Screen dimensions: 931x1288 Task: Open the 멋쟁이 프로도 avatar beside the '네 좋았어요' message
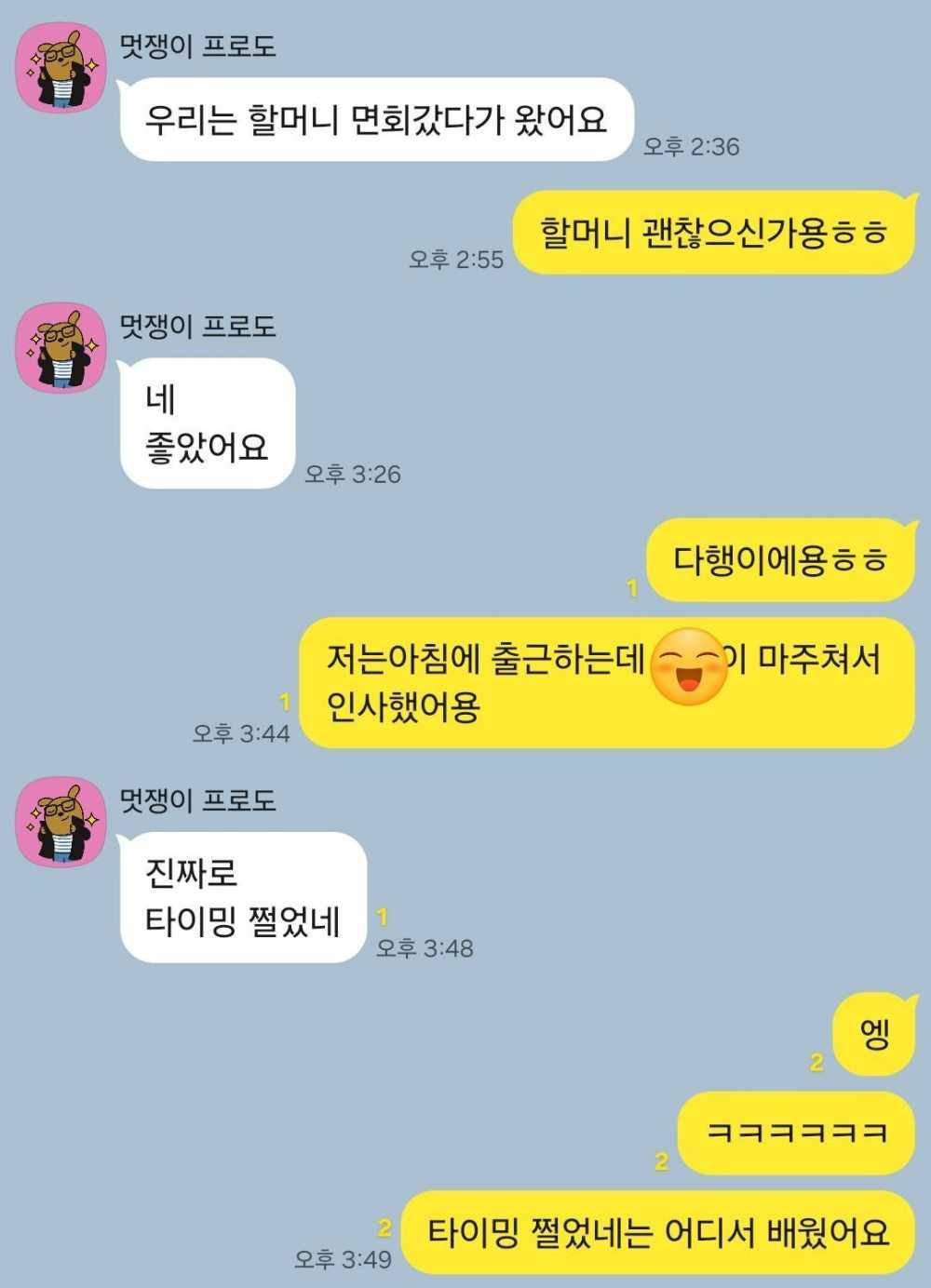[x=61, y=348]
